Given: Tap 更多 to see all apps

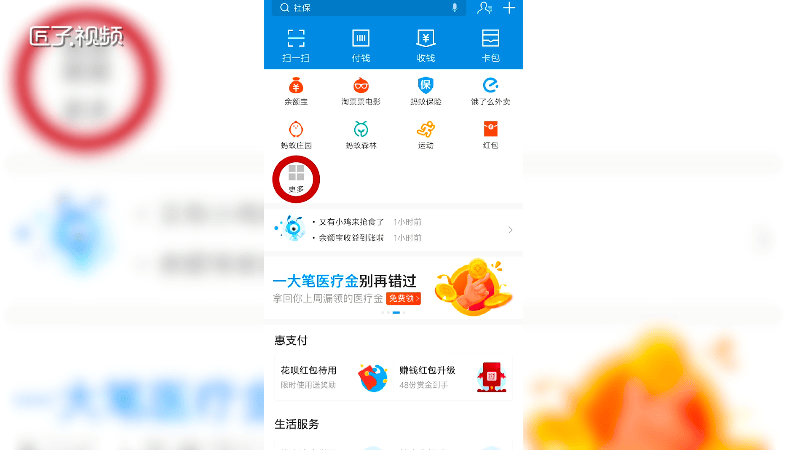Looking at the screenshot, I should (296, 179).
